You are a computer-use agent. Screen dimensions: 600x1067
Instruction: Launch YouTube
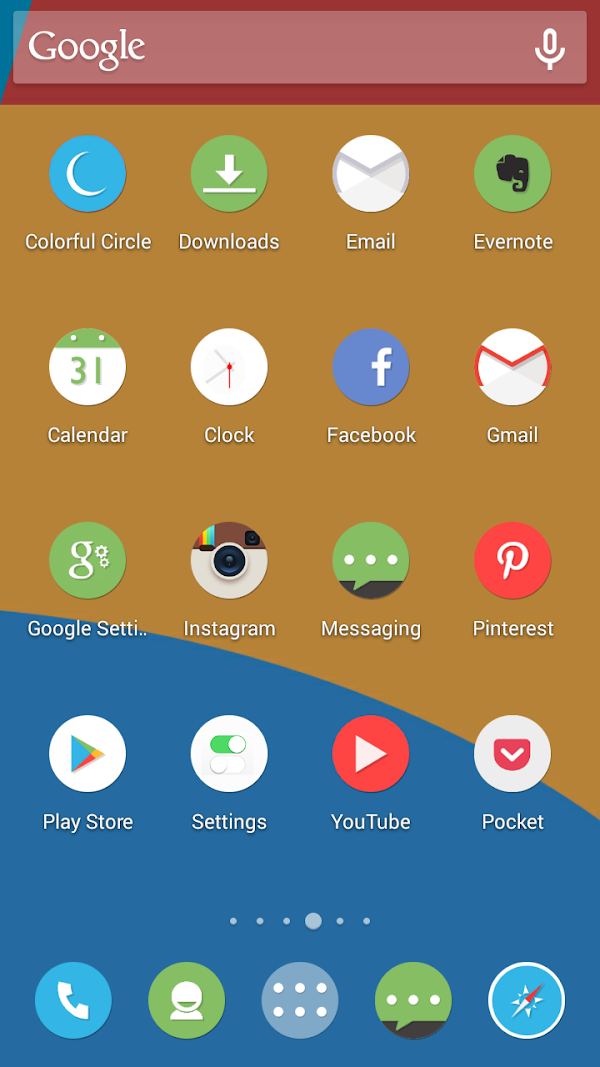pos(371,753)
